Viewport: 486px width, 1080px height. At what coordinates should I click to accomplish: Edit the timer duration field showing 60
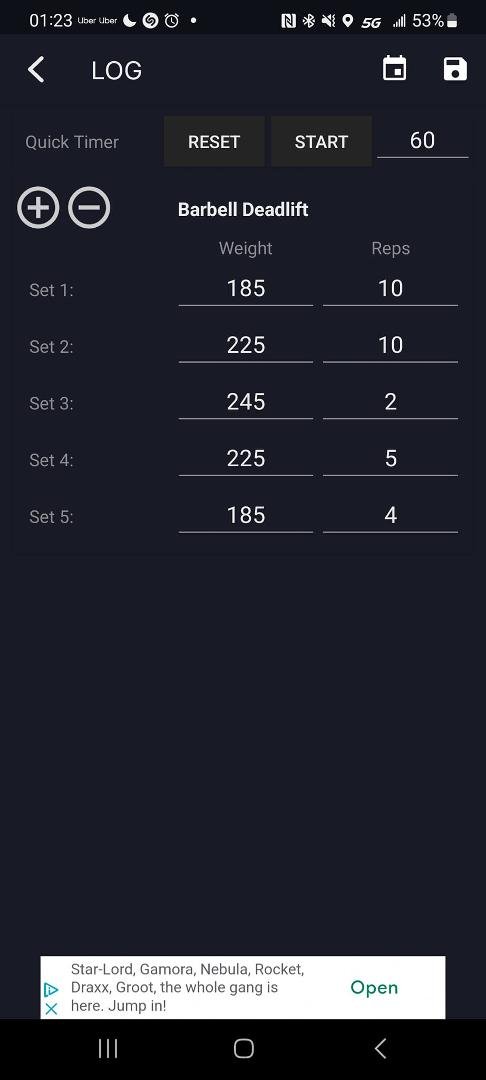tap(423, 141)
